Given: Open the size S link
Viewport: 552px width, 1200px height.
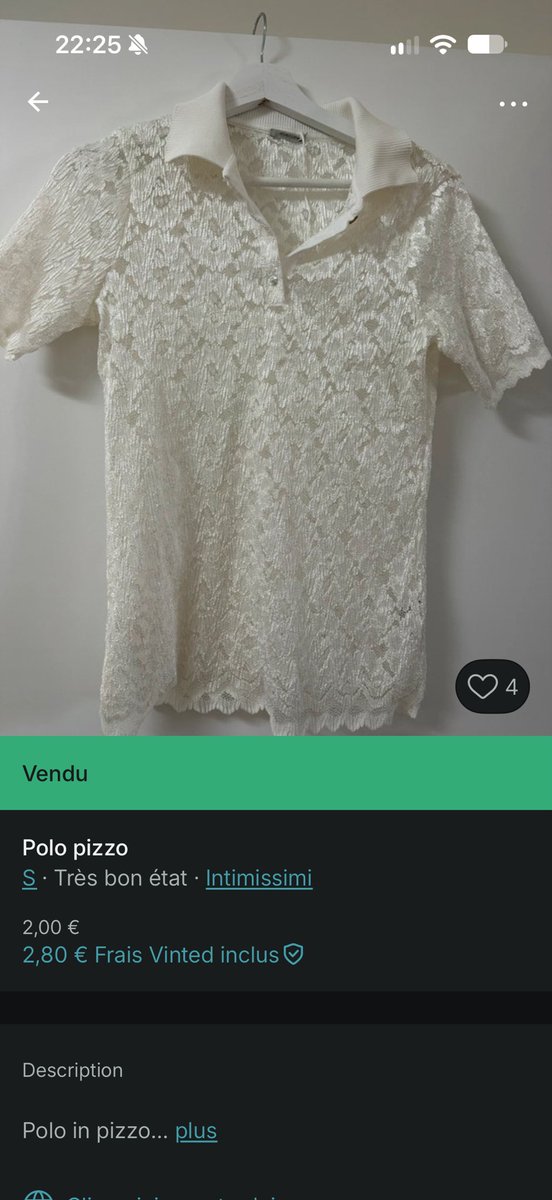Looking at the screenshot, I should tap(29, 878).
